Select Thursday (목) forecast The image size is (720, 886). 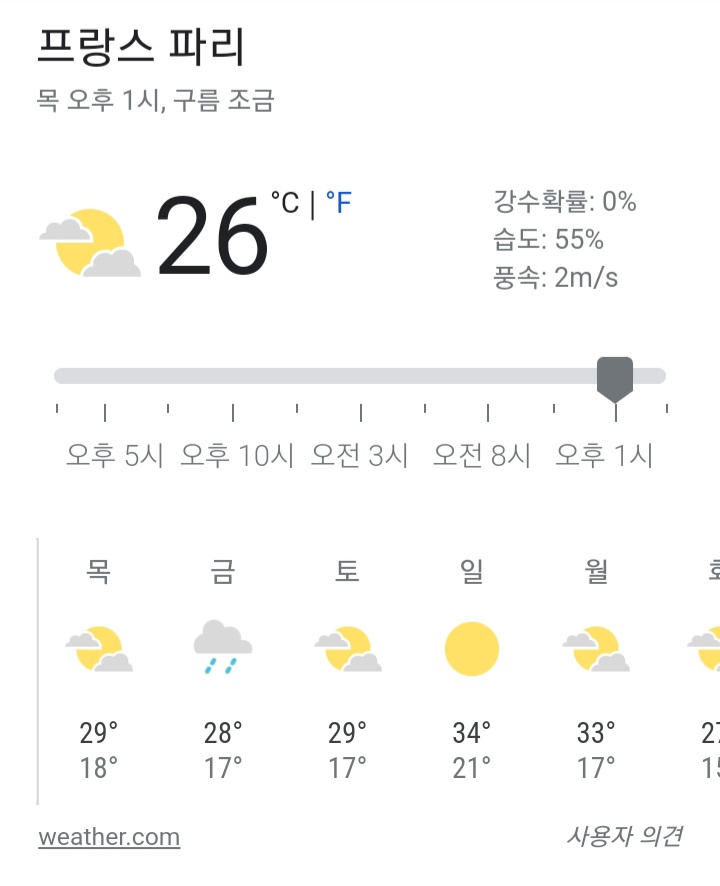point(98,670)
